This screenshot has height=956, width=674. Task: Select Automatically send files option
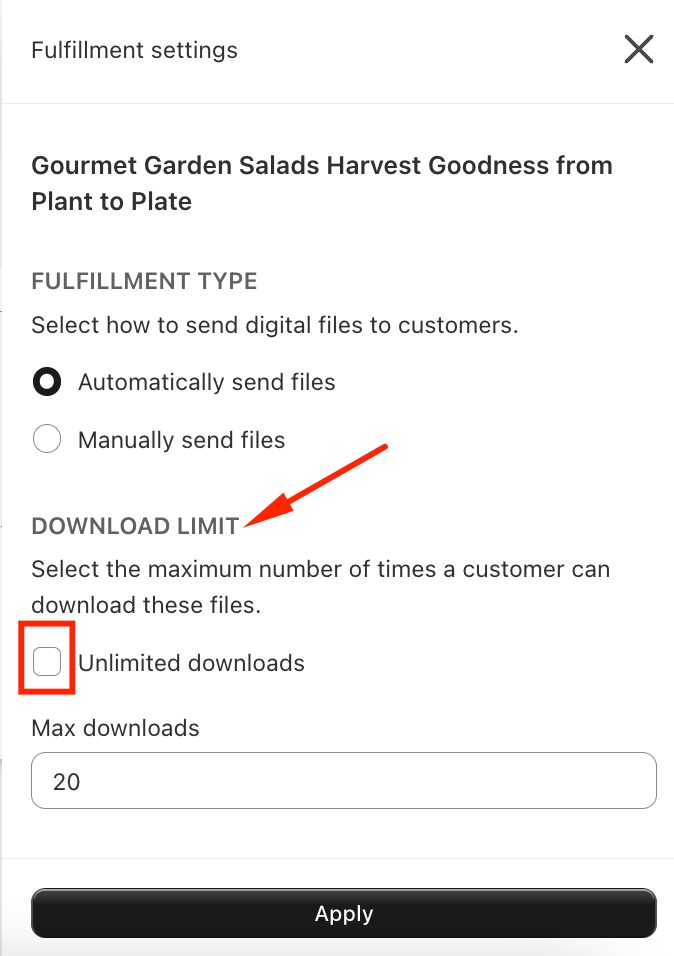[47, 382]
